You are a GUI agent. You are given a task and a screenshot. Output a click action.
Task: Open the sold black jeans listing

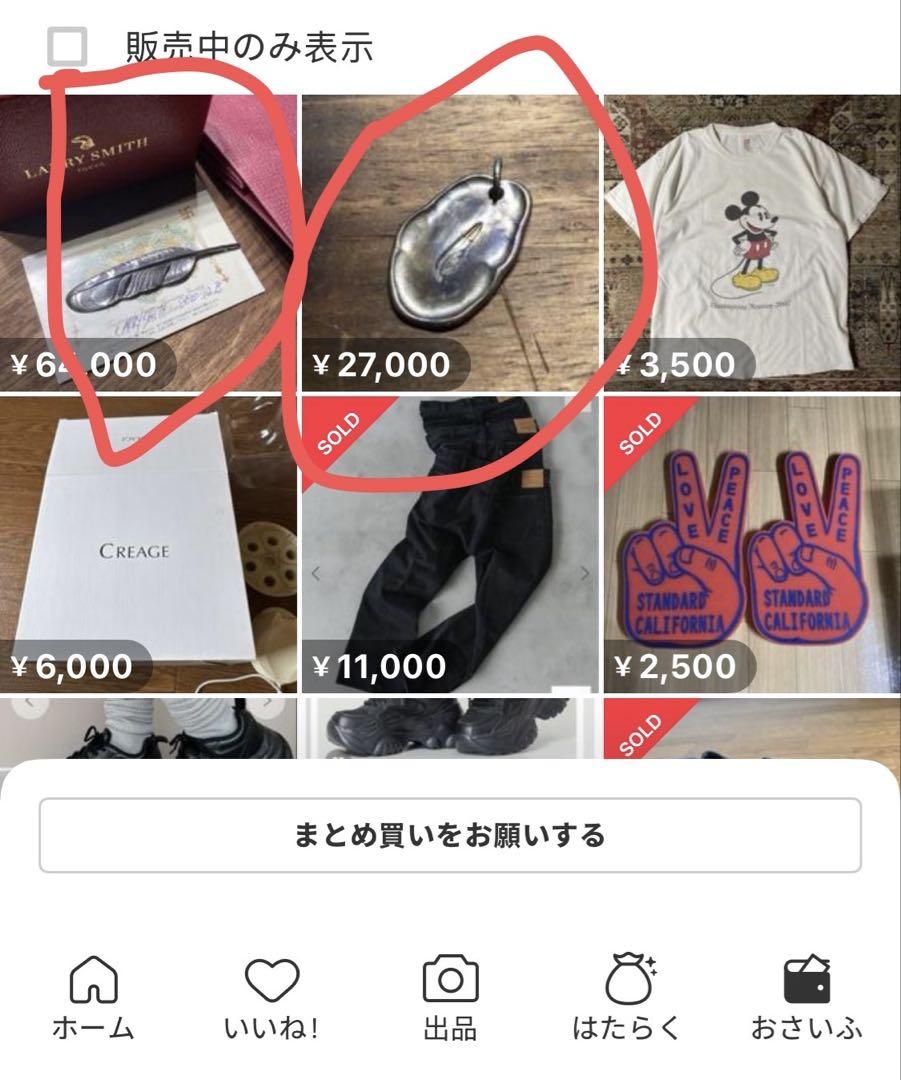[450, 545]
